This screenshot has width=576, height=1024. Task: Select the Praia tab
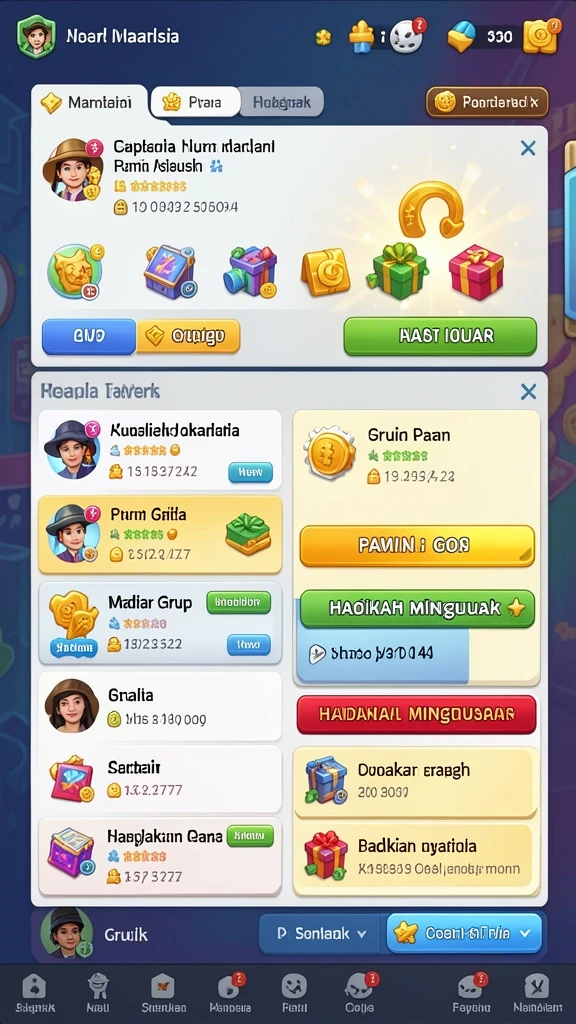coord(195,103)
